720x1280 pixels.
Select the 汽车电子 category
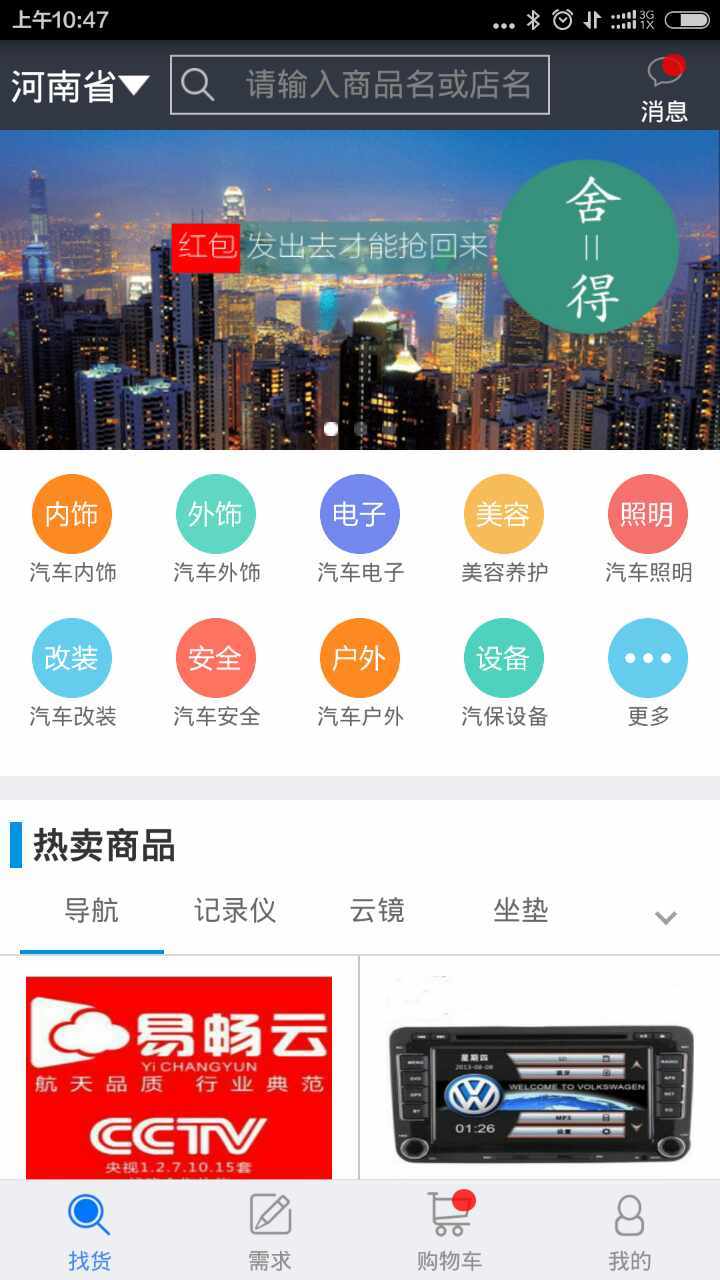click(360, 530)
